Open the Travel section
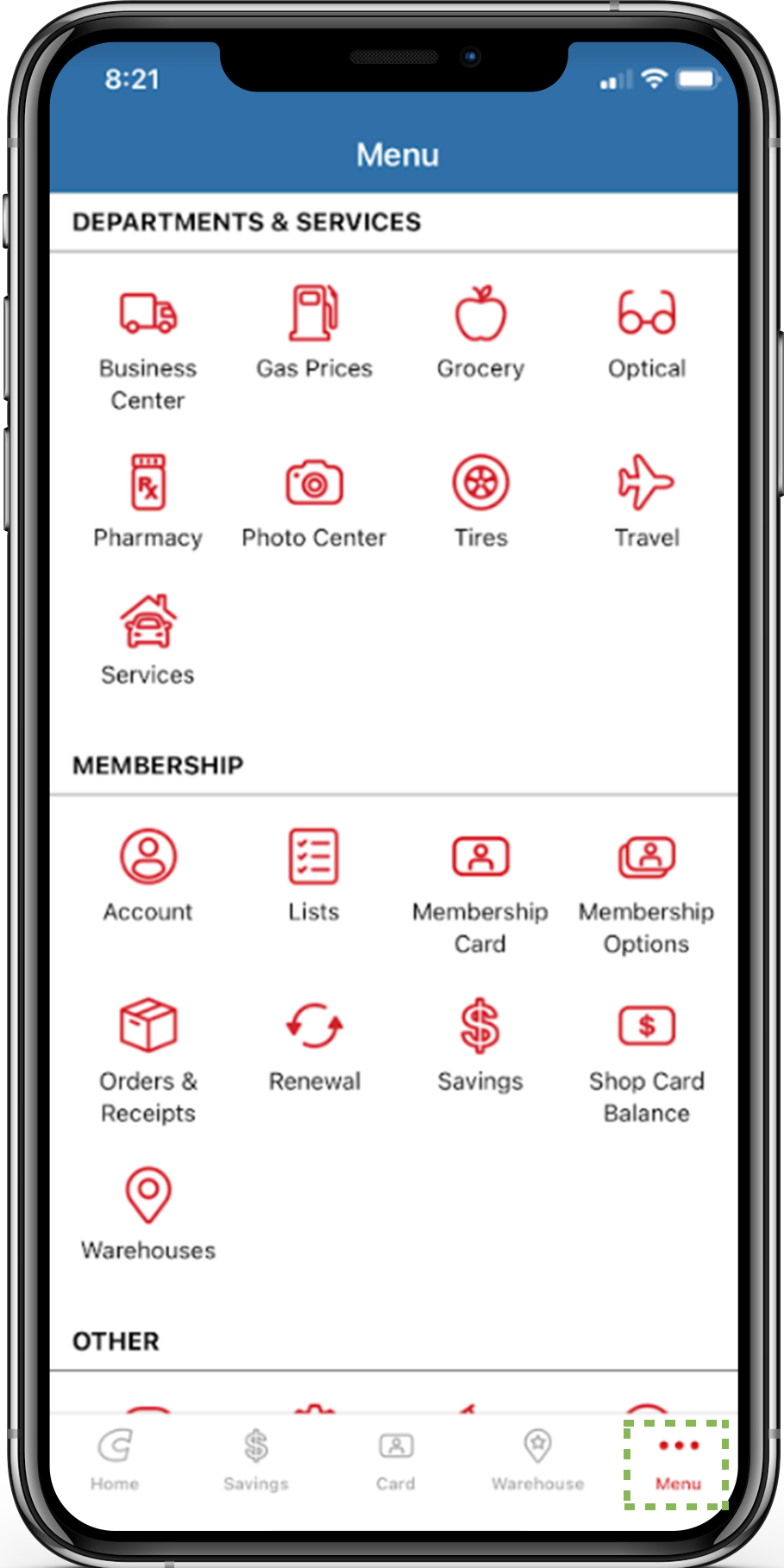The image size is (784, 1568). click(x=647, y=502)
